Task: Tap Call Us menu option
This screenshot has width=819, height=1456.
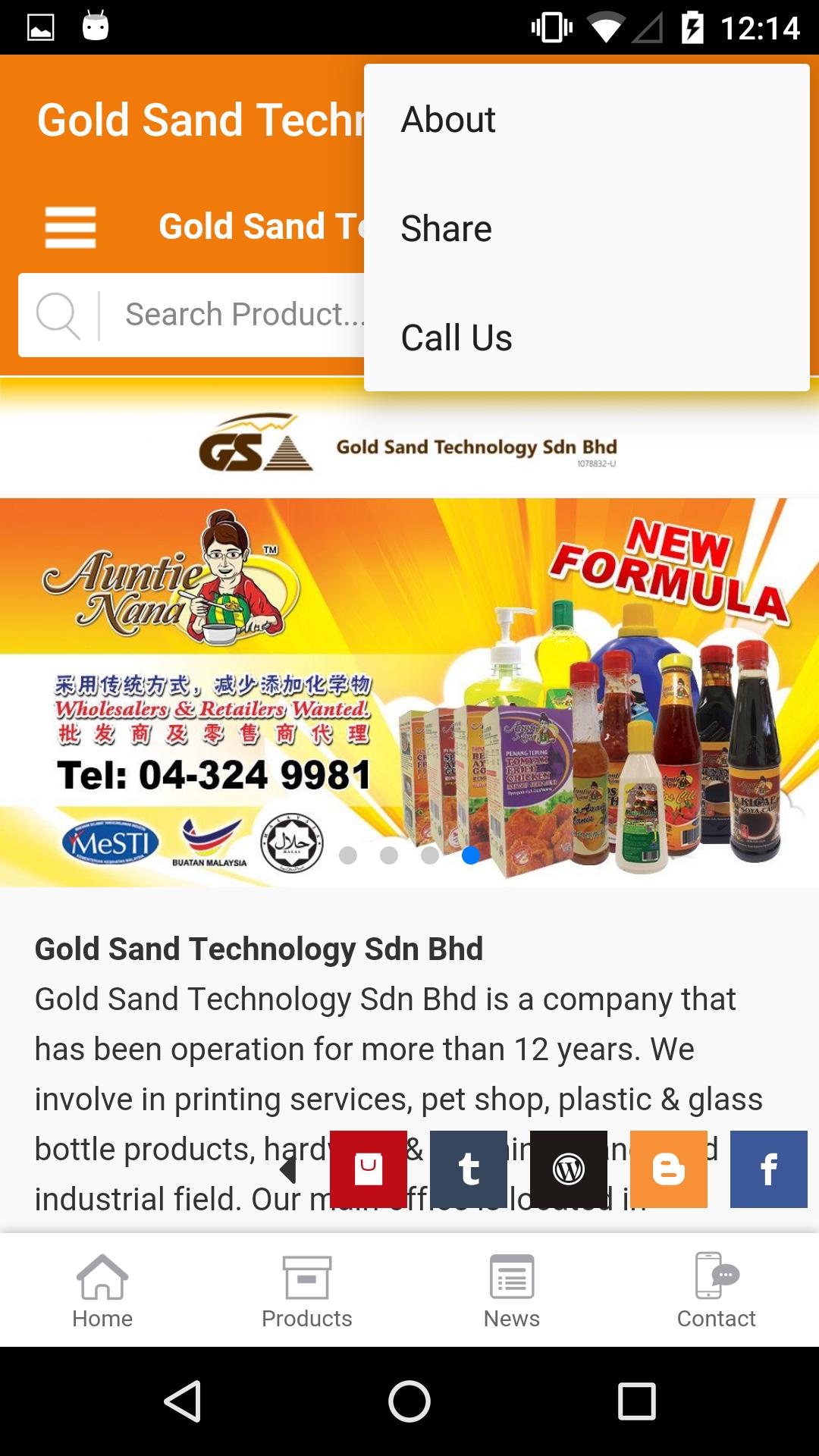Action: [x=585, y=338]
